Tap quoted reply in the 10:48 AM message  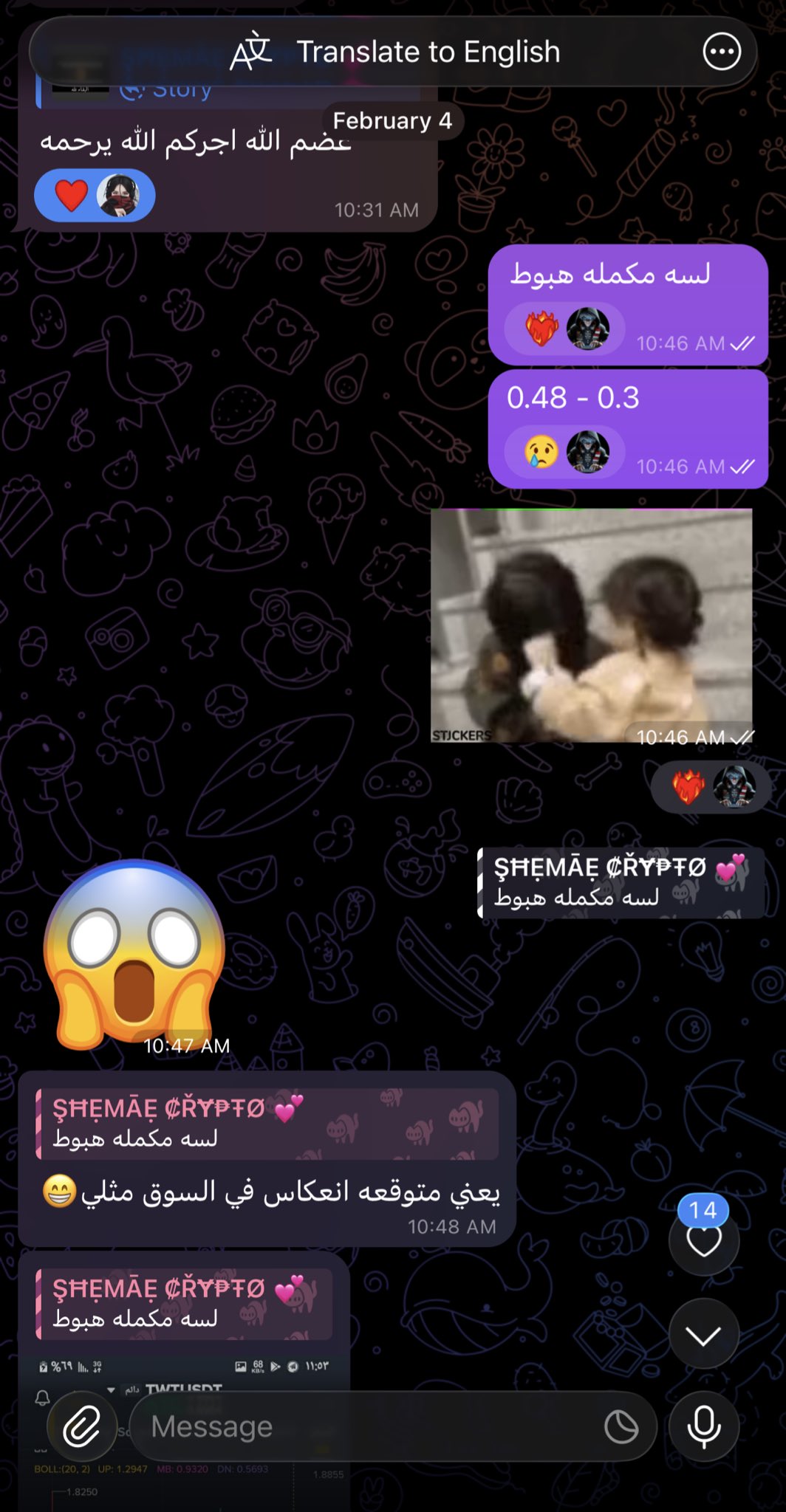266,1123
